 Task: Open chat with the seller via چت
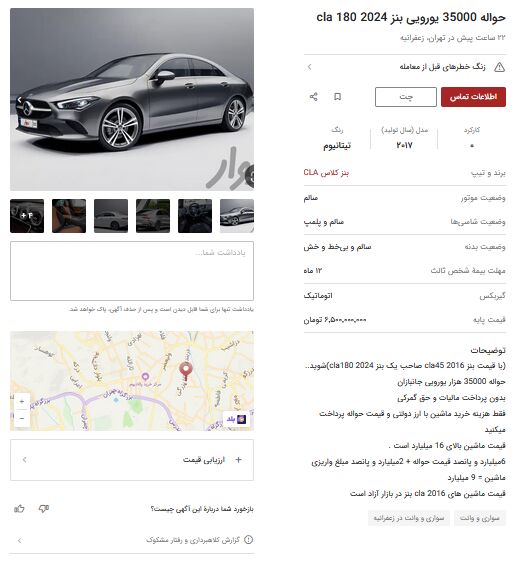click(x=405, y=97)
